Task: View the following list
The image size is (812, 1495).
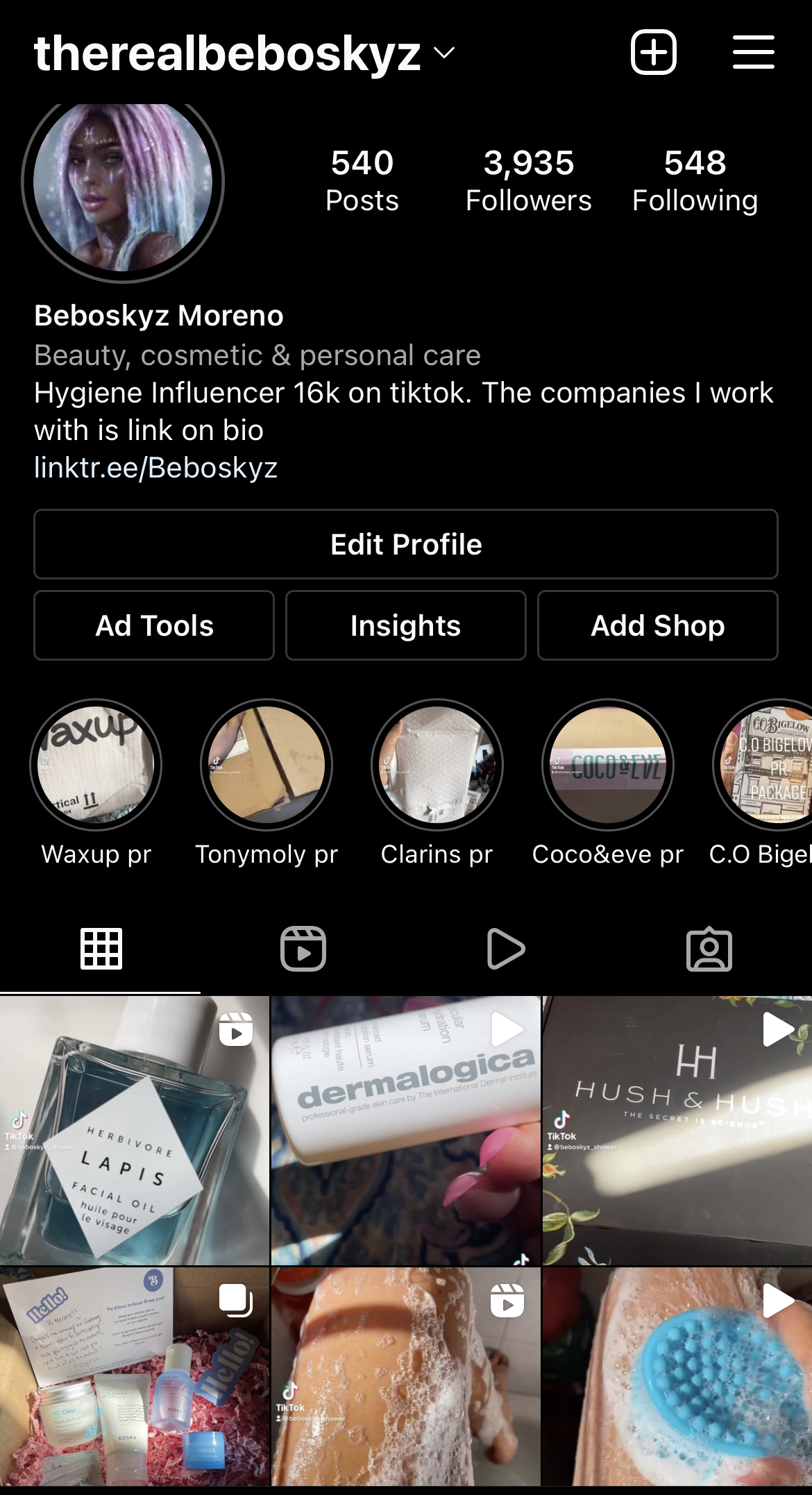Action: pyautogui.click(x=695, y=180)
